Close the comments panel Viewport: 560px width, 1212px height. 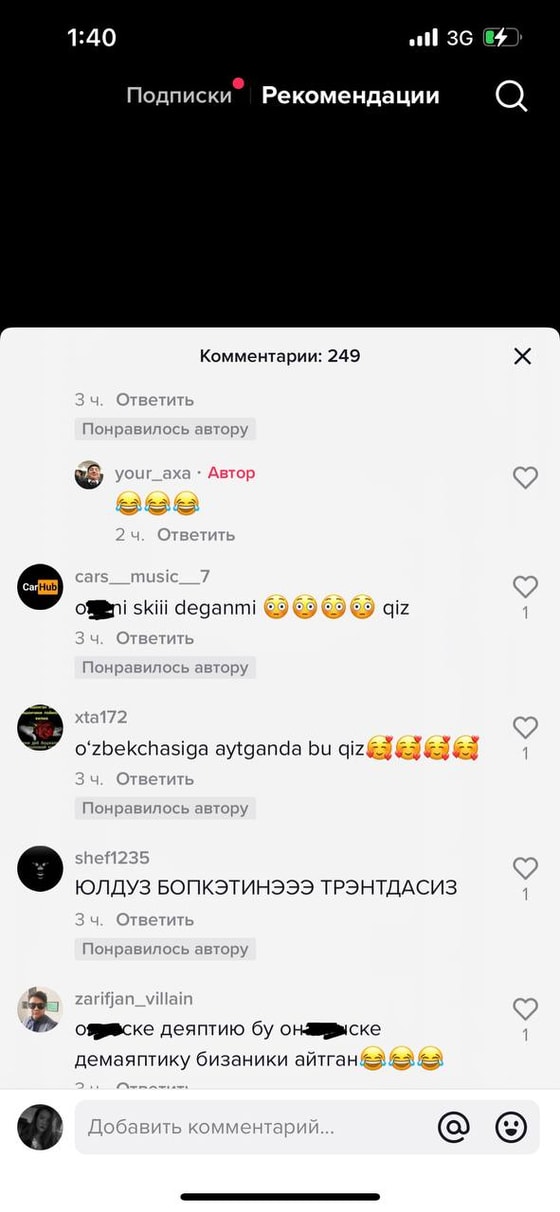coord(522,356)
